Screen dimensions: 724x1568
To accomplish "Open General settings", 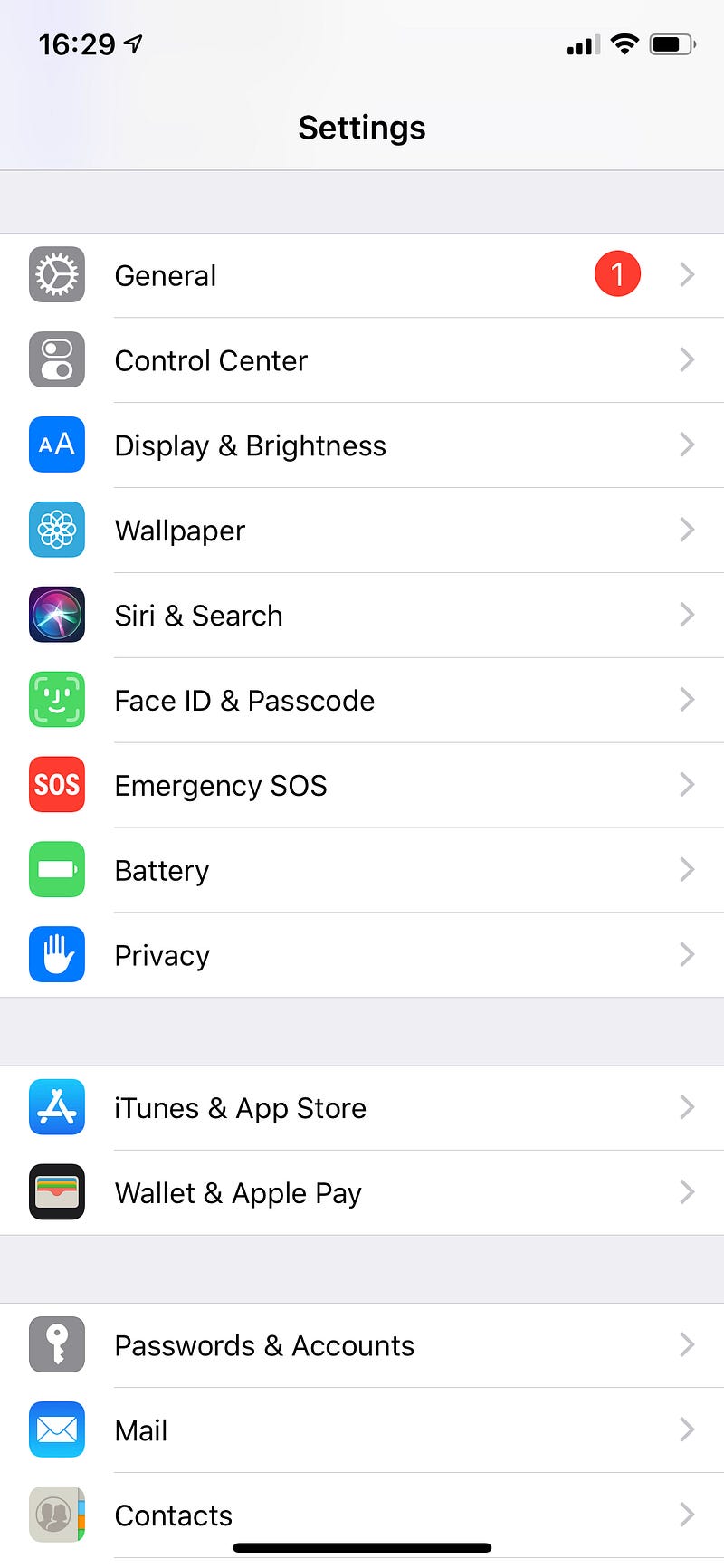I will (x=362, y=275).
